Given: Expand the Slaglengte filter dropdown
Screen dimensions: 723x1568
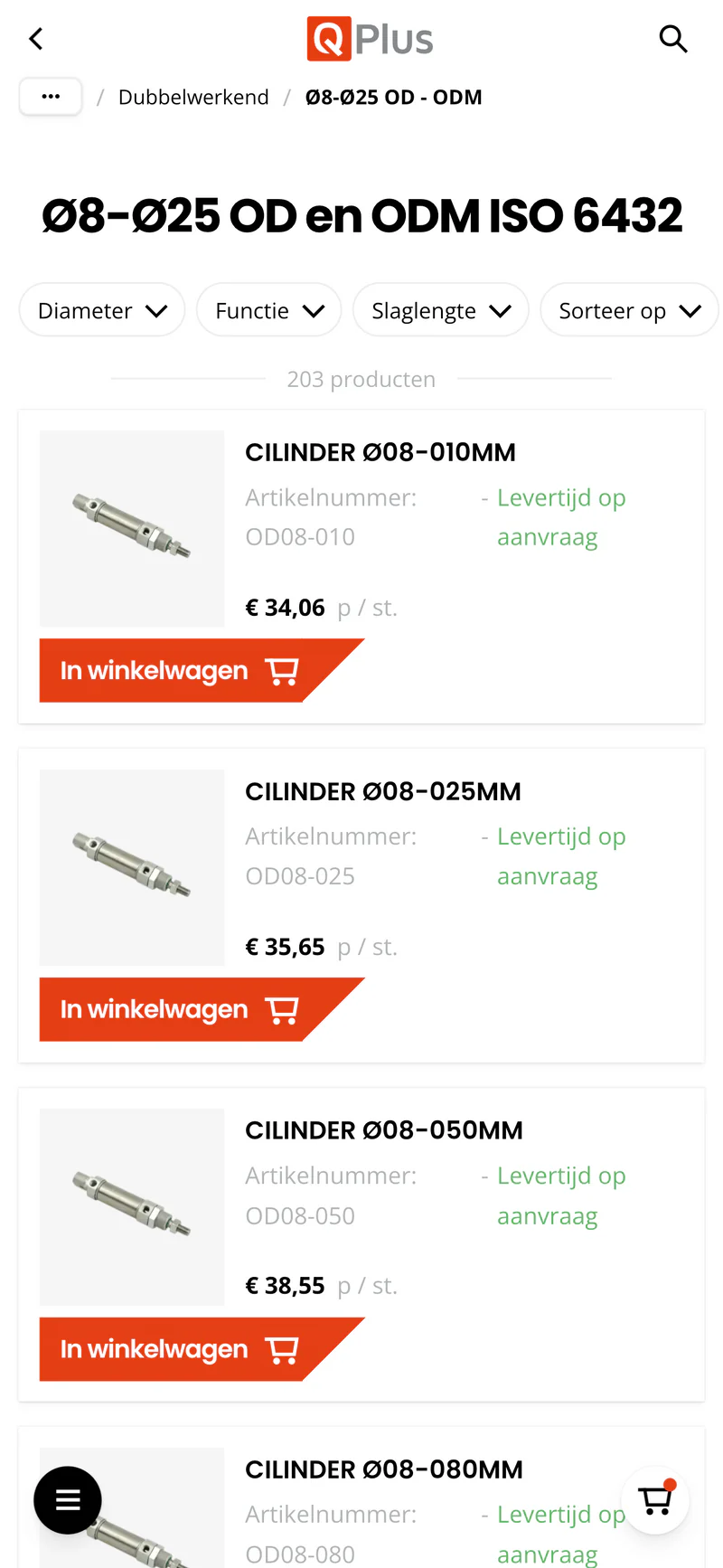Looking at the screenshot, I should [x=440, y=310].
